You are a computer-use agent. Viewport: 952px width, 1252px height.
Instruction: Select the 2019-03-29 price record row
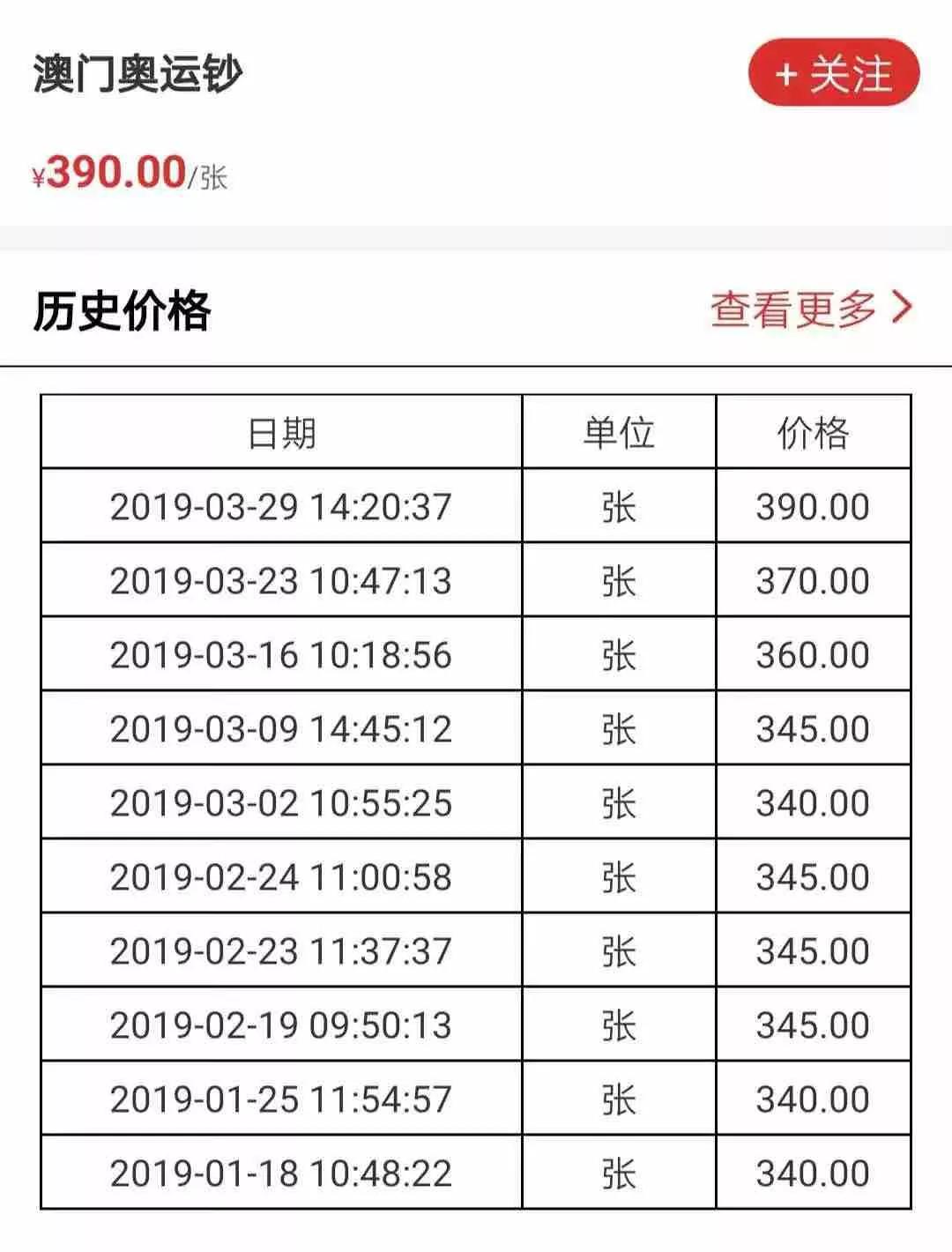pyautogui.click(x=280, y=504)
